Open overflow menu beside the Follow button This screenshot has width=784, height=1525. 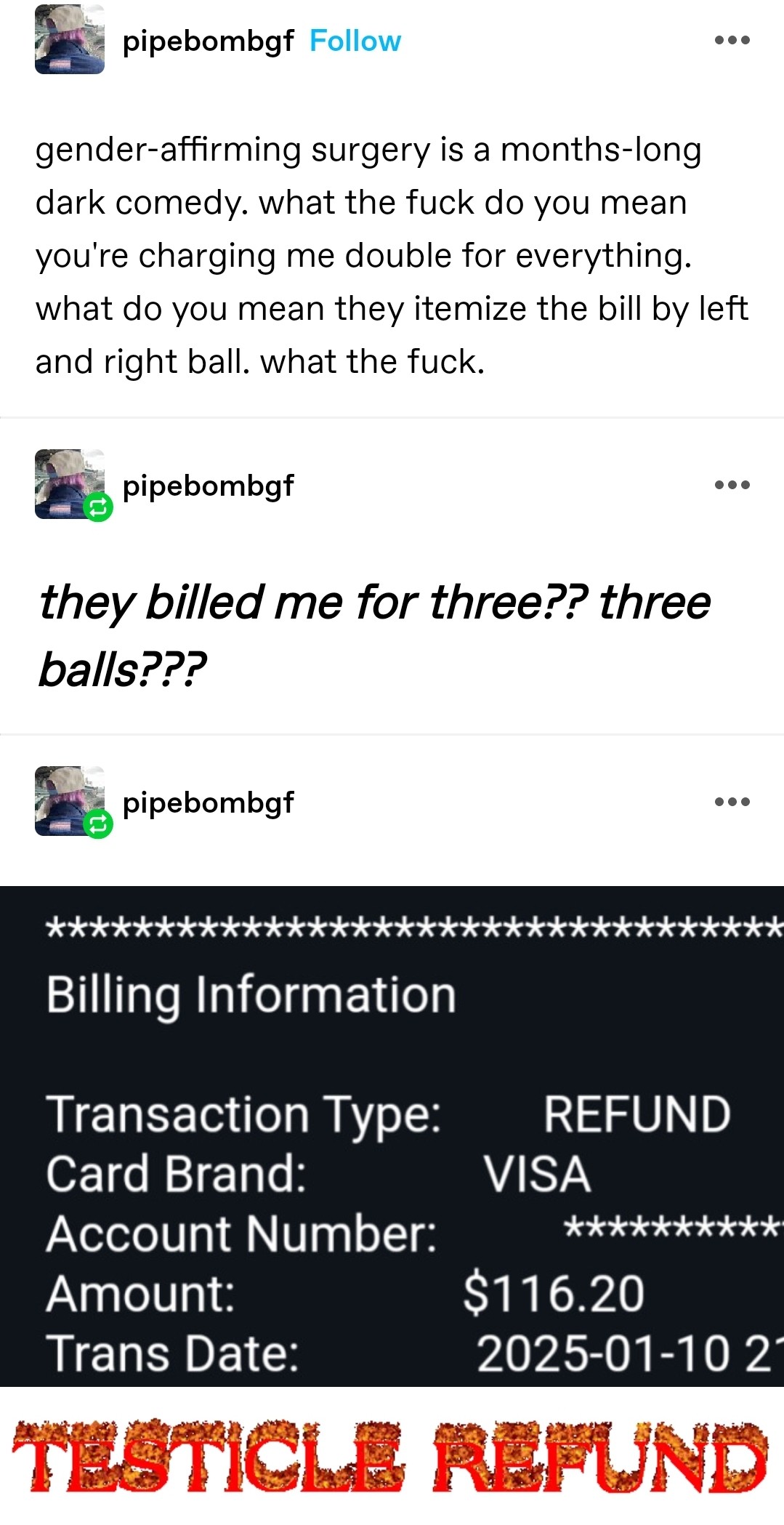pyautogui.click(x=732, y=41)
